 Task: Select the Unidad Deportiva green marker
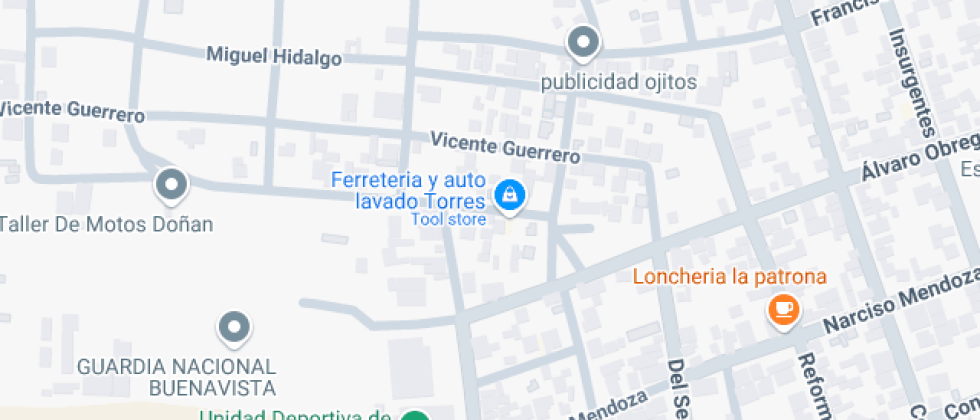pos(415,415)
